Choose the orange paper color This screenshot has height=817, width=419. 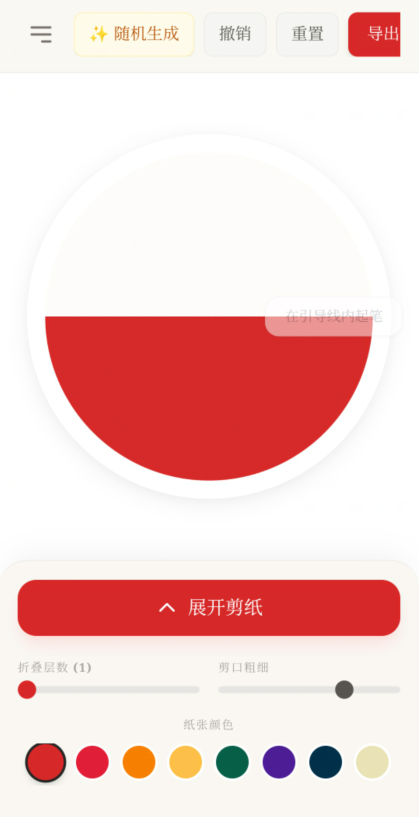click(x=139, y=762)
